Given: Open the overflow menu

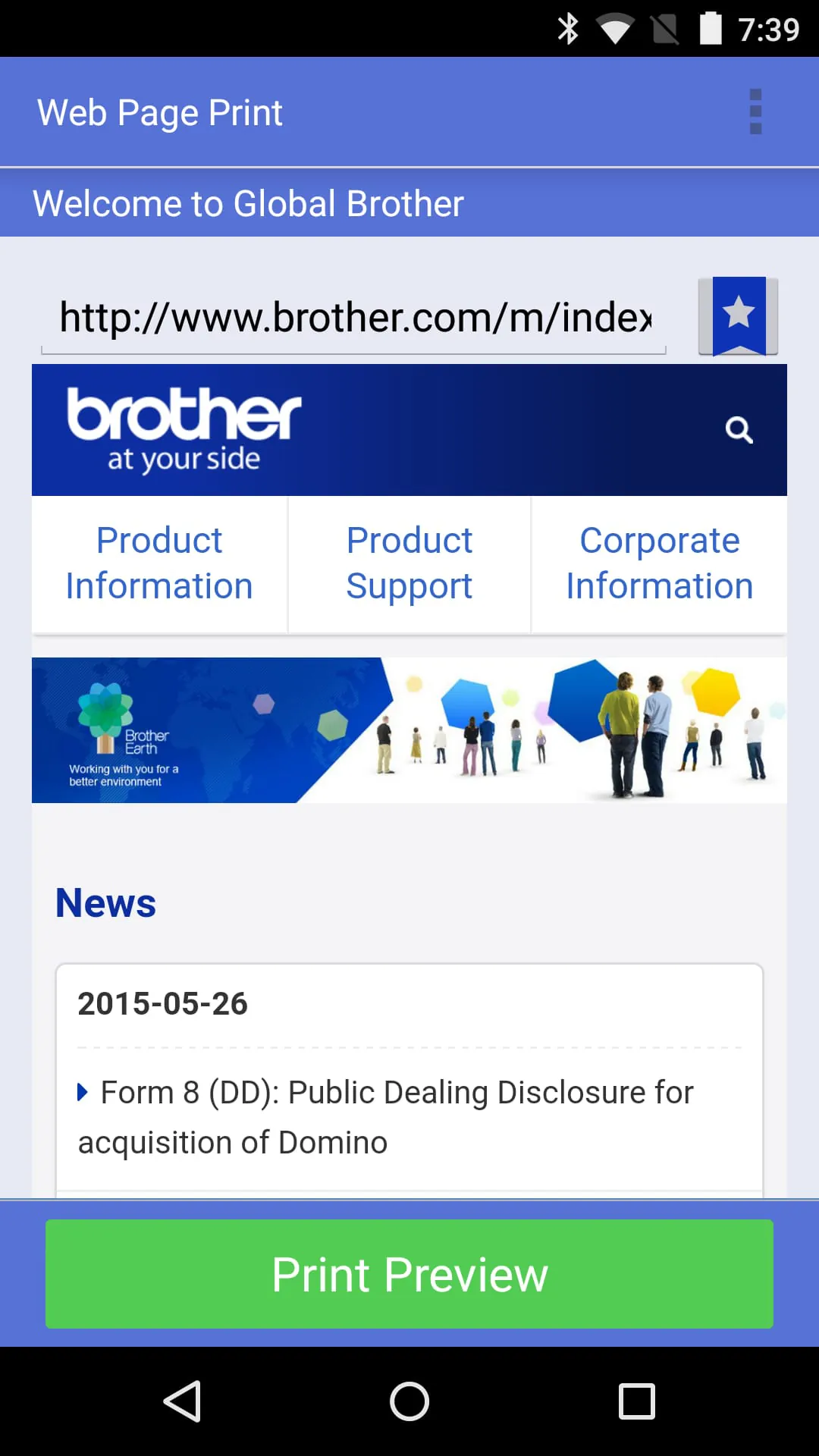Looking at the screenshot, I should tap(755, 111).
